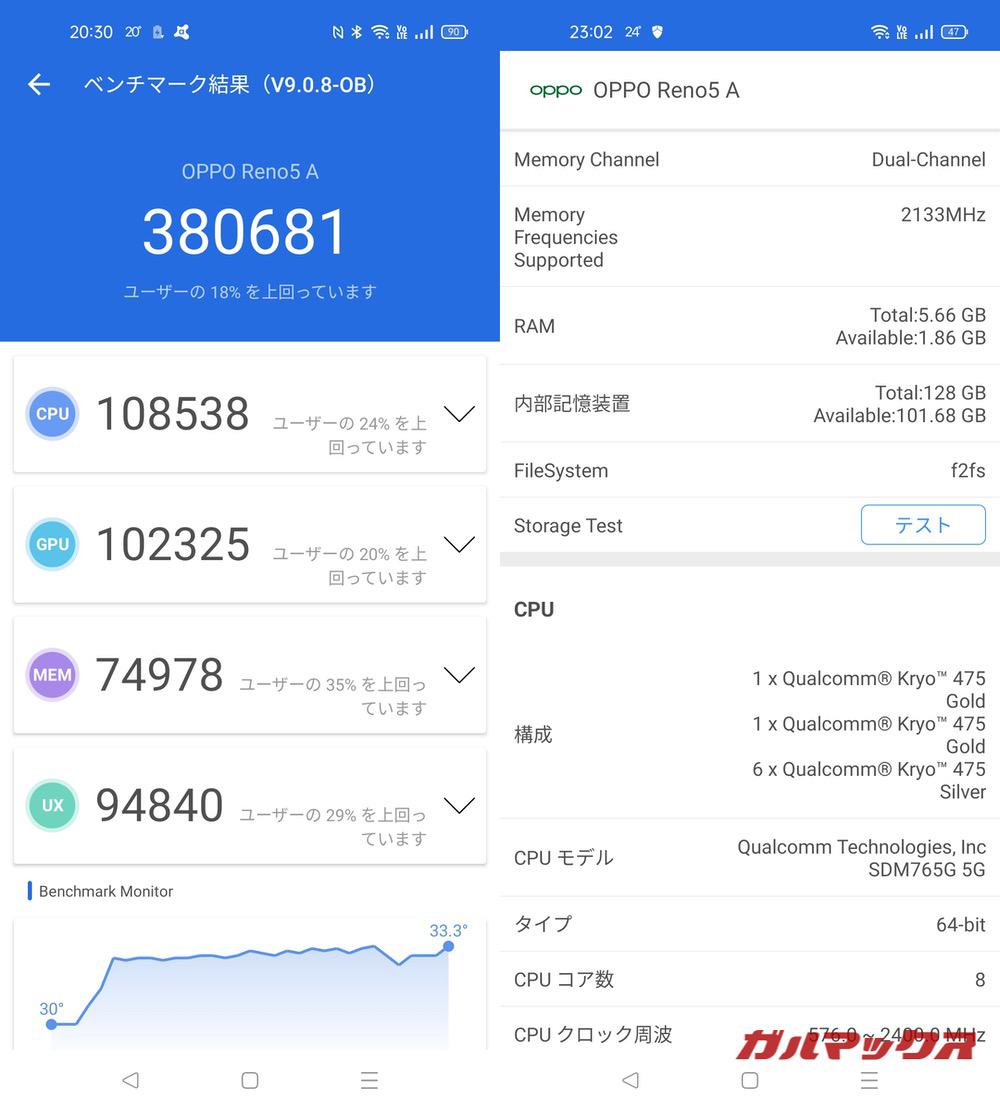Tap the テスト button to run Storage Test
This screenshot has width=1000, height=1111.
[922, 525]
